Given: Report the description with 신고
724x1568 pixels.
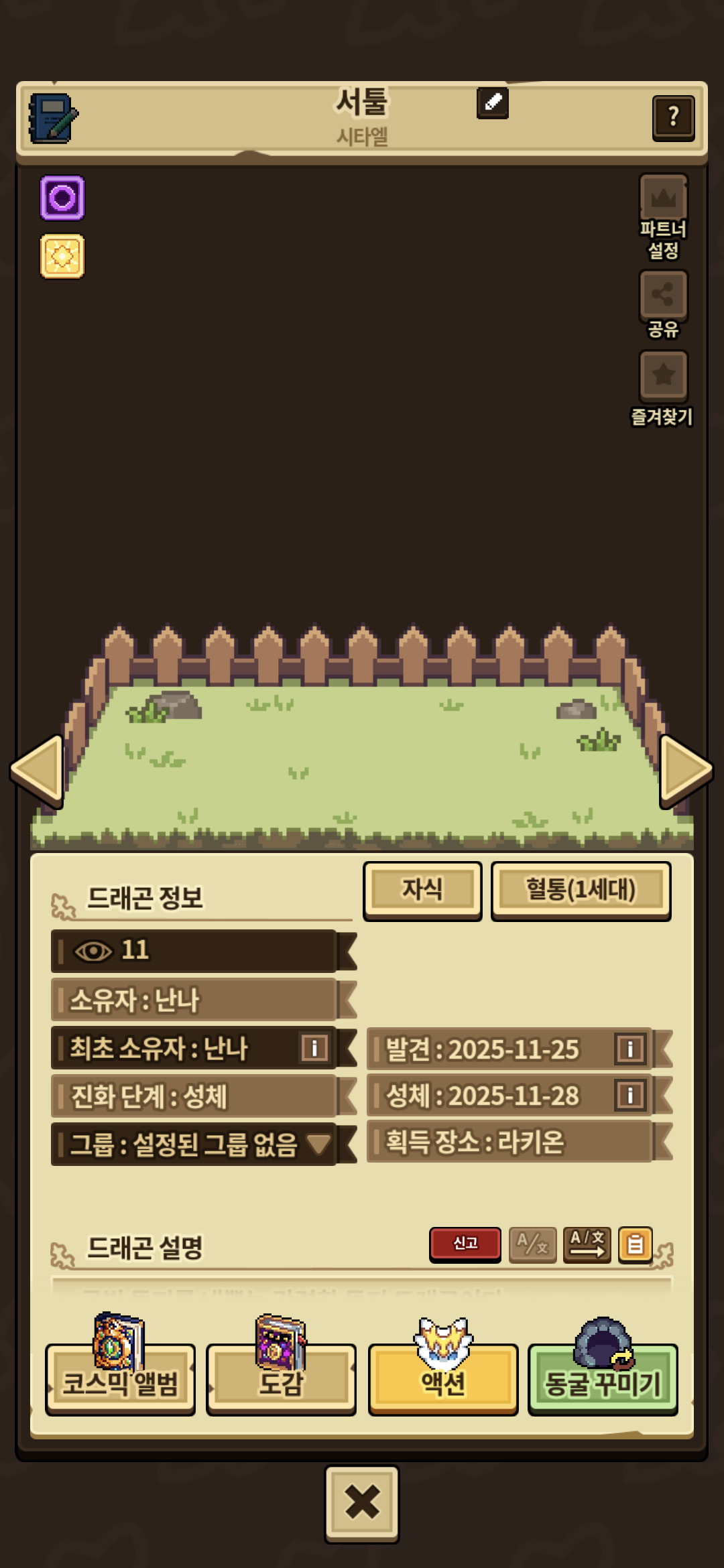Looking at the screenshot, I should tap(465, 1244).
